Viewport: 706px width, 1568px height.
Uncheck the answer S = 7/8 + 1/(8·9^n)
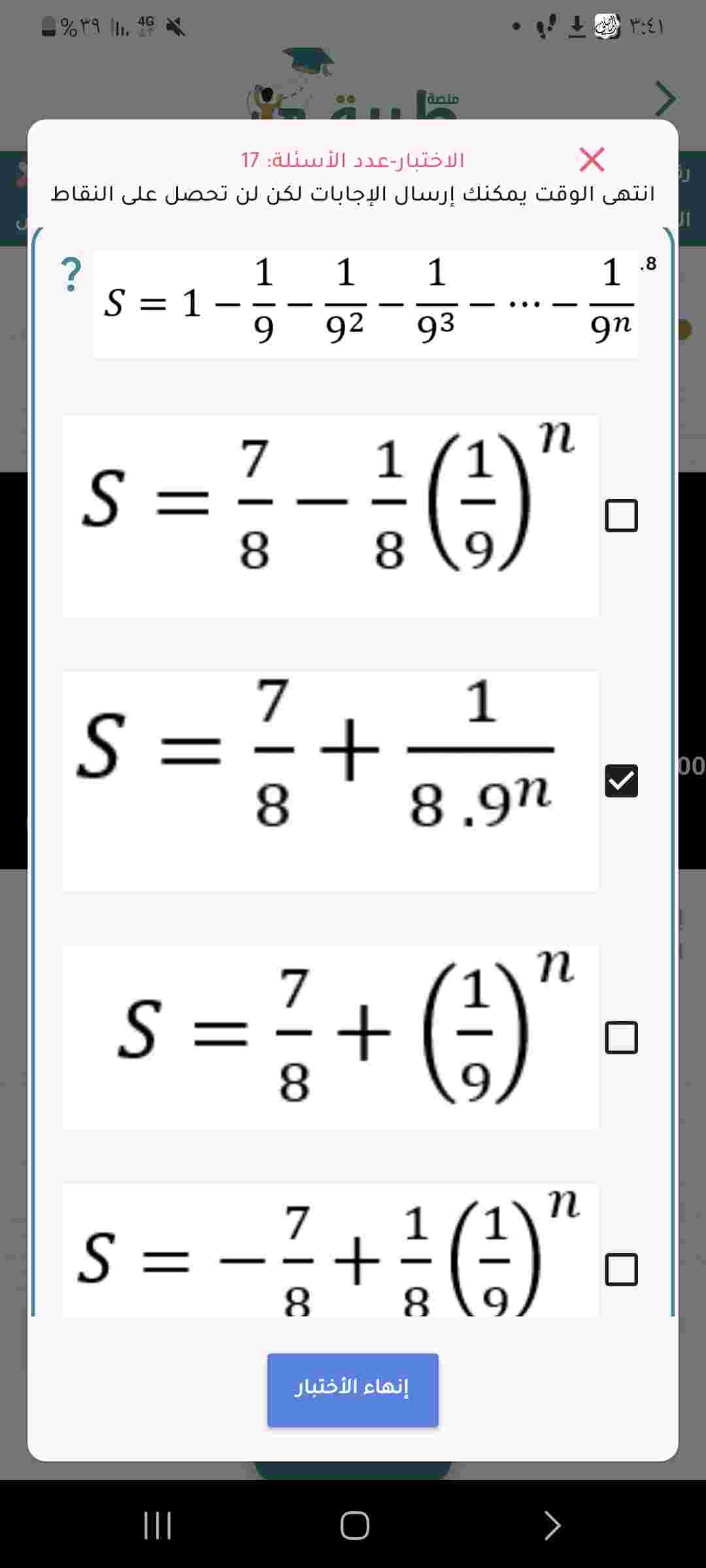(621, 781)
